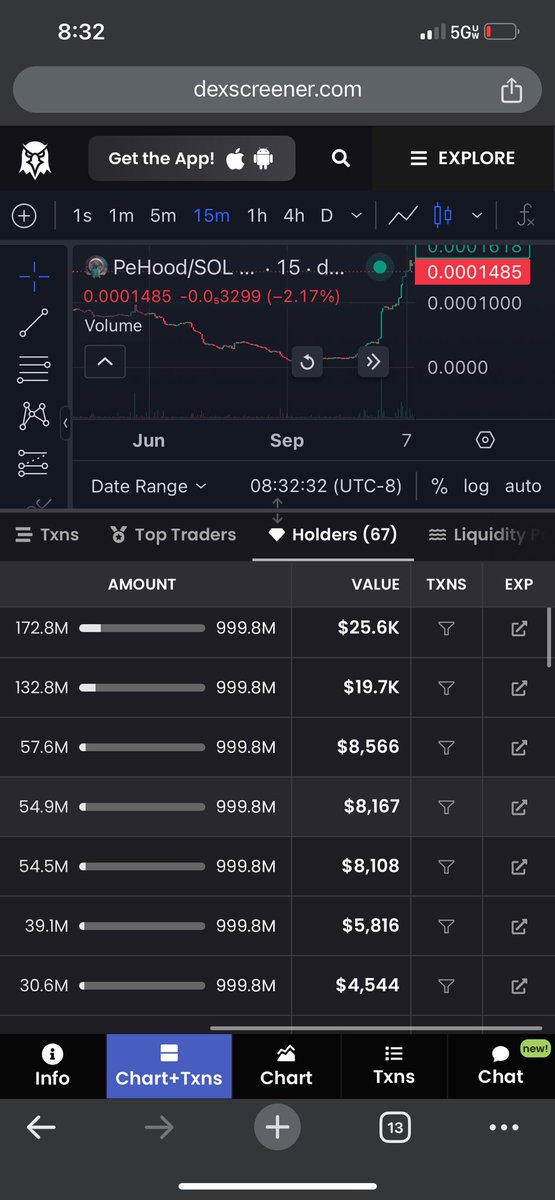Open the Date Range dropdown

(x=148, y=486)
